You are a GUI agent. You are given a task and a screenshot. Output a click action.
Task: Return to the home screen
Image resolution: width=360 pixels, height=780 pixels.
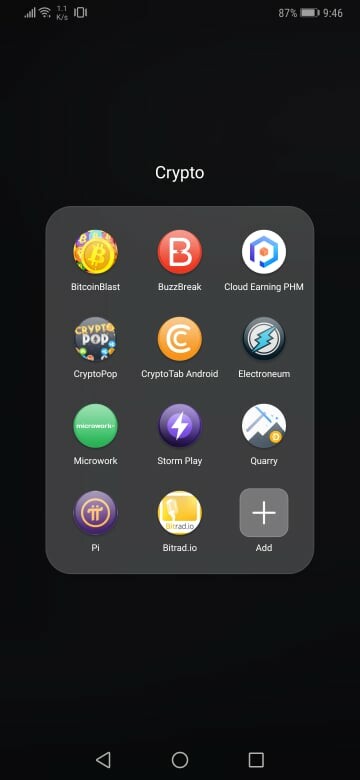point(180,760)
